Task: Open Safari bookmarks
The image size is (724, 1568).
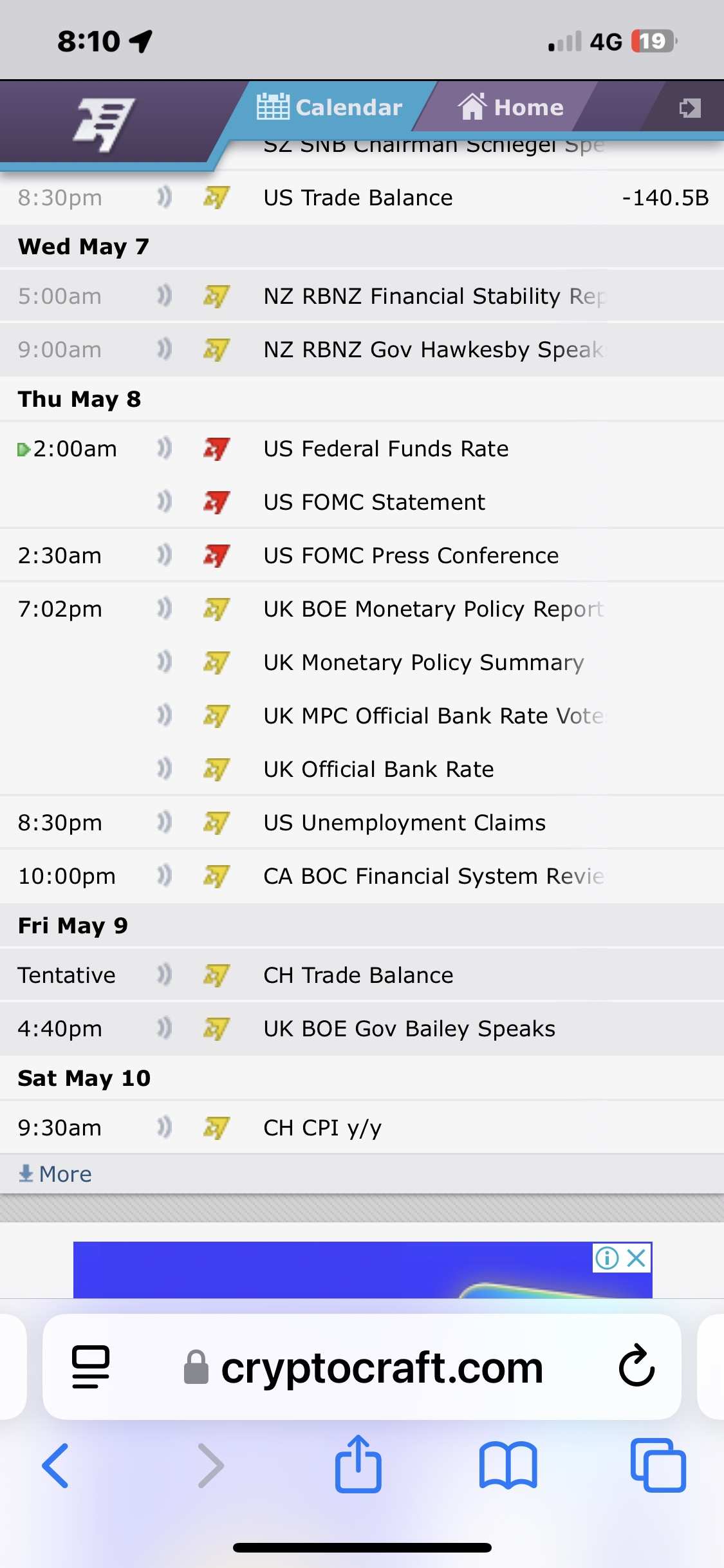Action: tap(508, 1466)
